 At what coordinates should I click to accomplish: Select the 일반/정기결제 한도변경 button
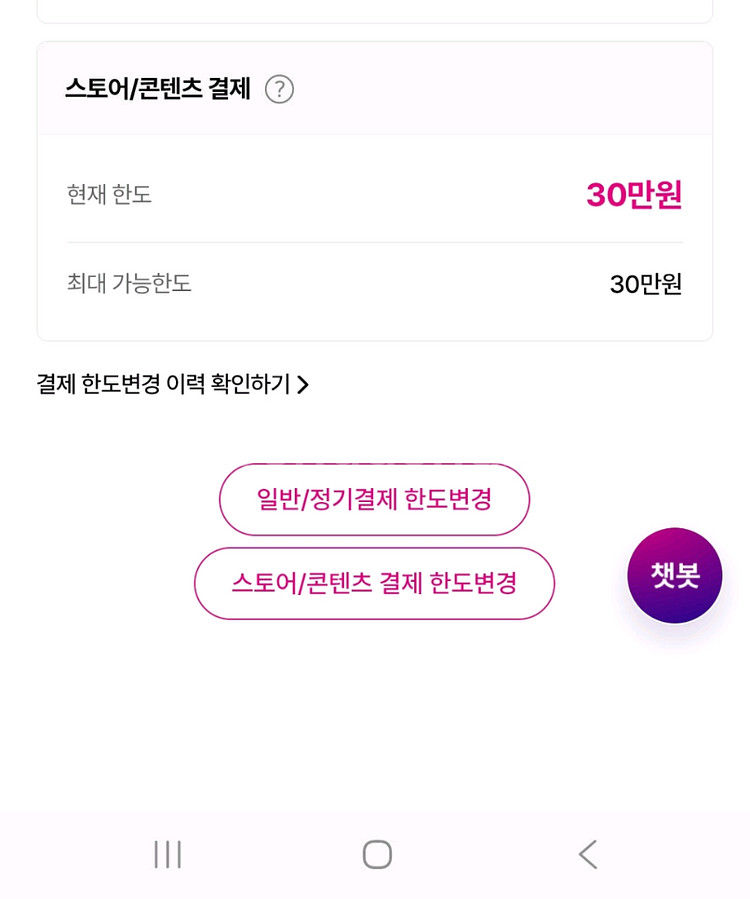pyautogui.click(x=374, y=499)
